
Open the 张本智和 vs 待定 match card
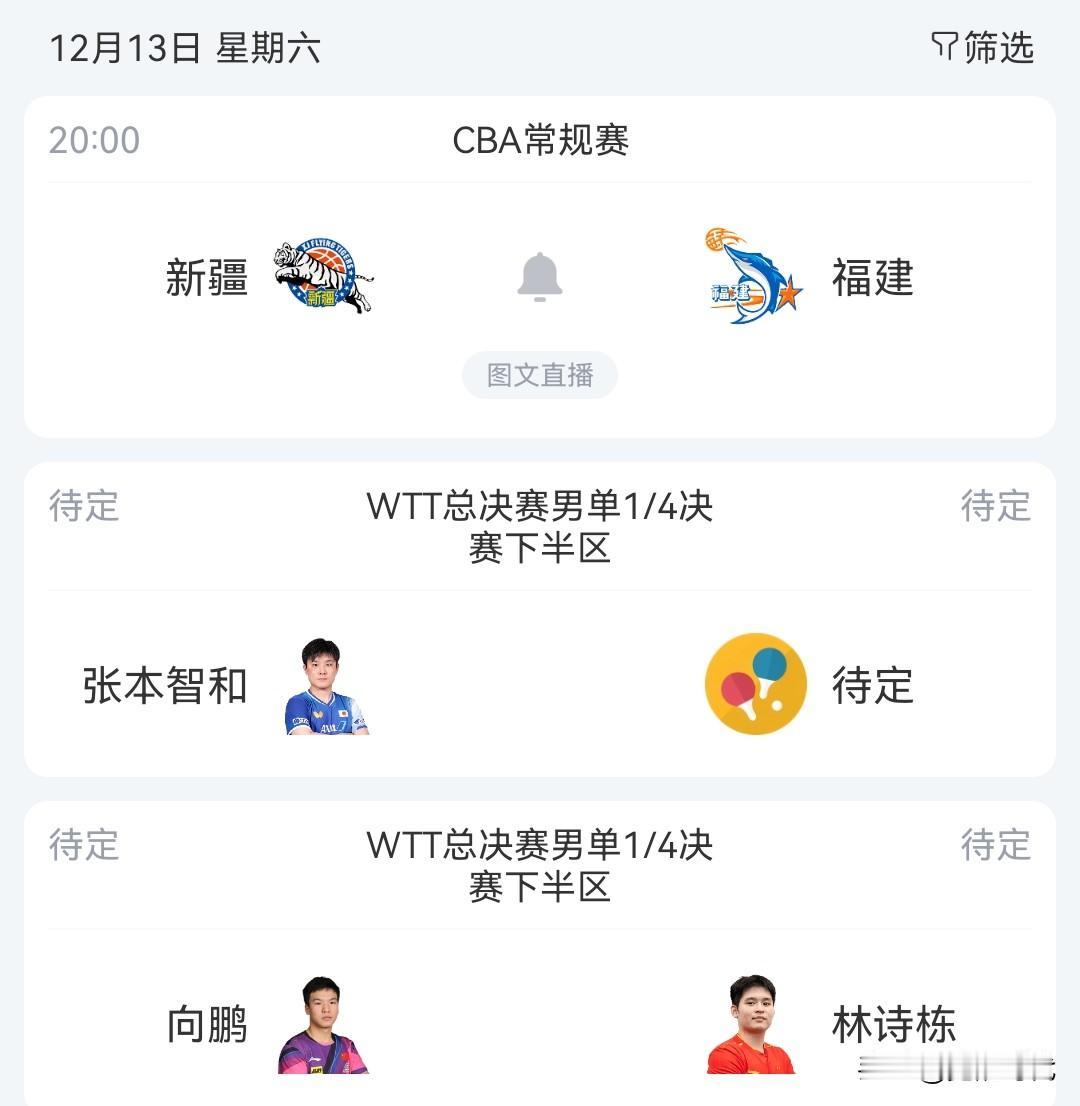[540, 619]
